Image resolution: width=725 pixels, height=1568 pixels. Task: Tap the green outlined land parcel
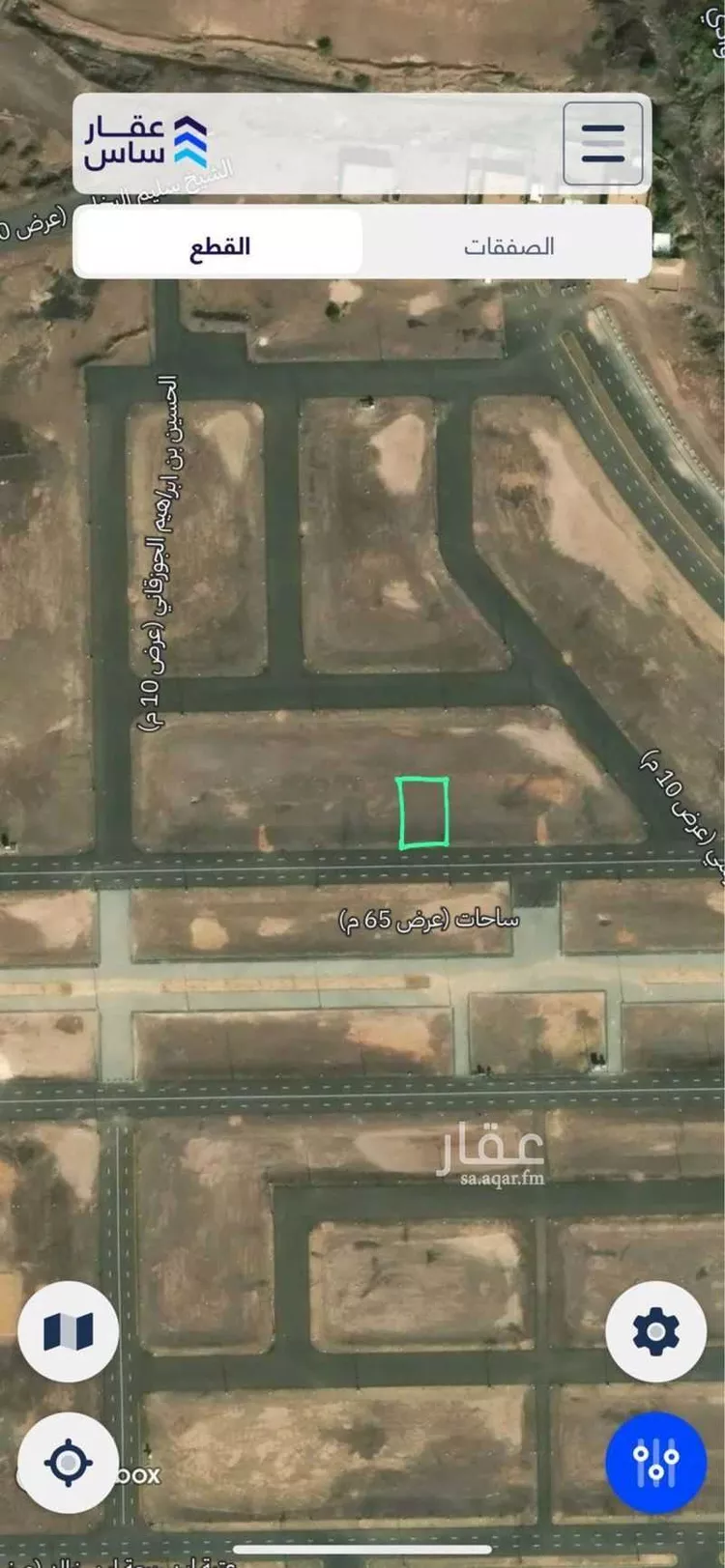[423, 813]
